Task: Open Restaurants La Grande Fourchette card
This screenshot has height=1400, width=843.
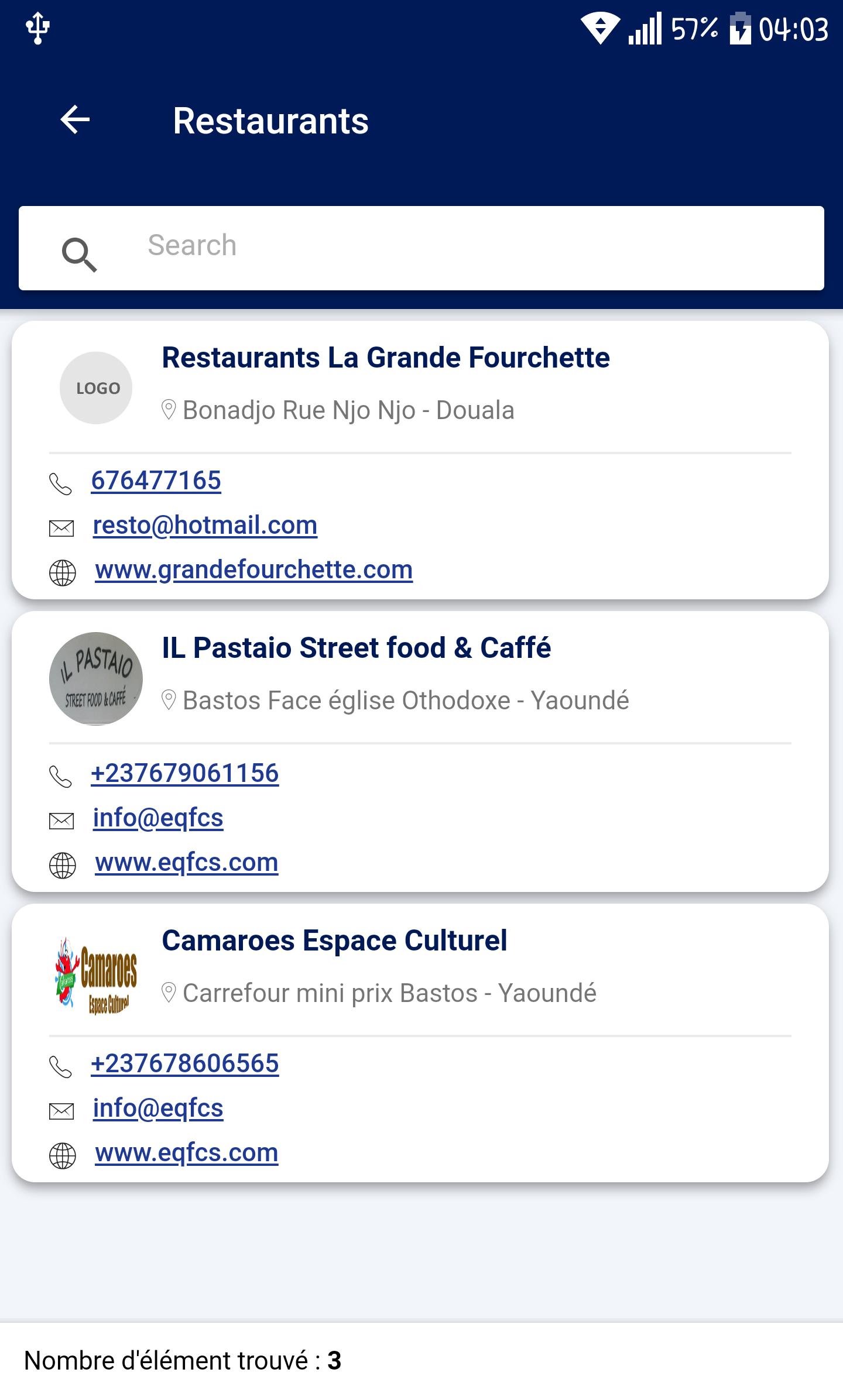Action: (385, 358)
